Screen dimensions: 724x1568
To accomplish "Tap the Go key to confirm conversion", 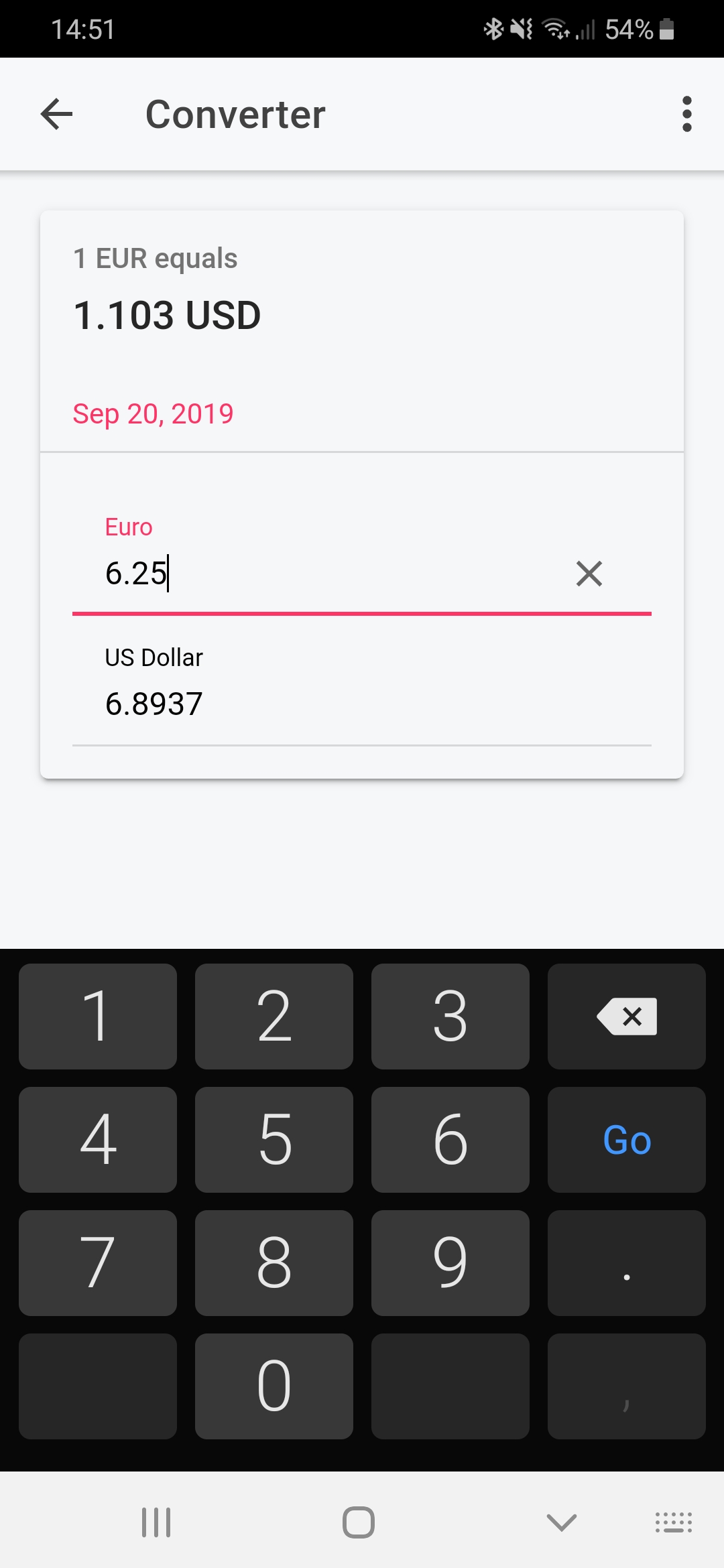I will pos(626,1141).
